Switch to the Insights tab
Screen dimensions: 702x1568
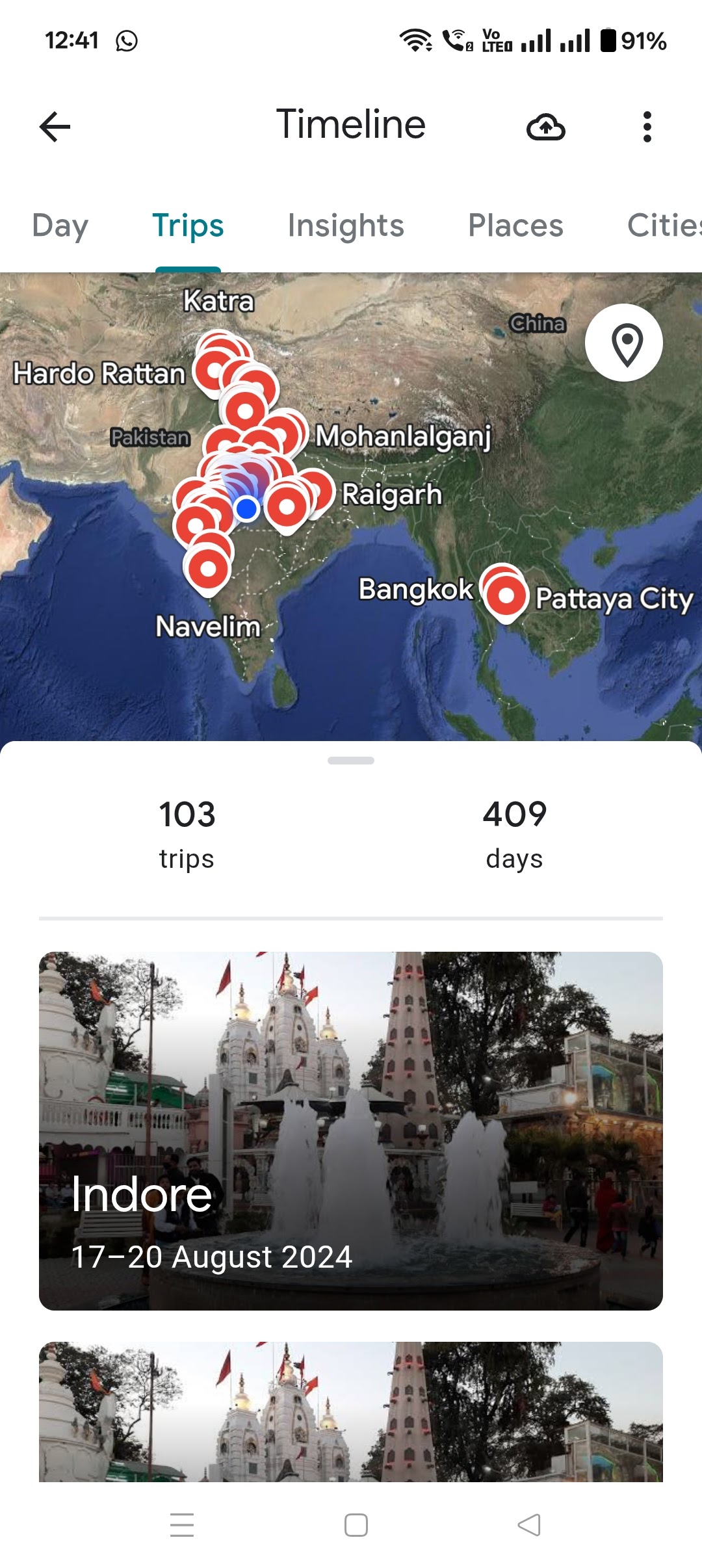346,226
